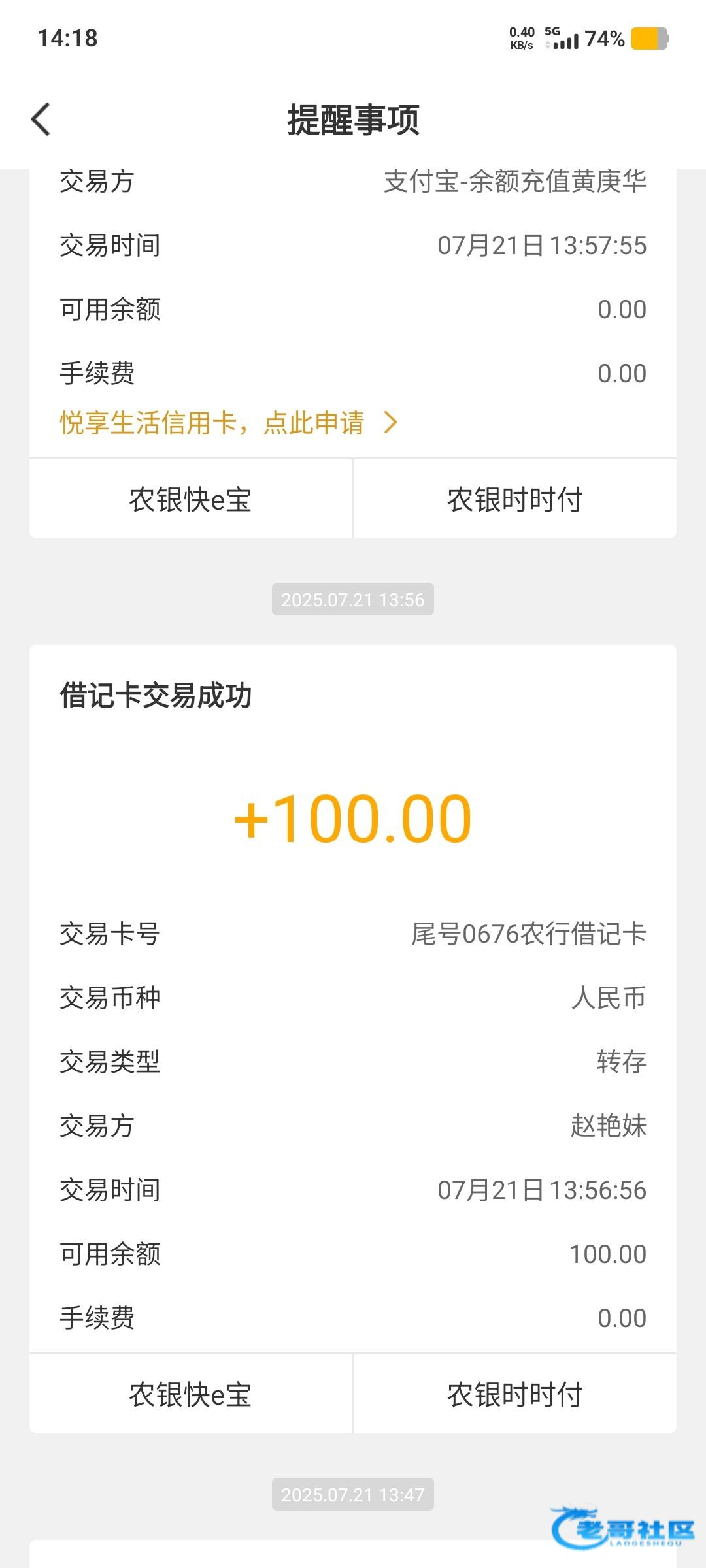Tap 农银快e宝 under the 13:57:55 transaction
The width and height of the screenshot is (706, 1568).
click(190, 499)
